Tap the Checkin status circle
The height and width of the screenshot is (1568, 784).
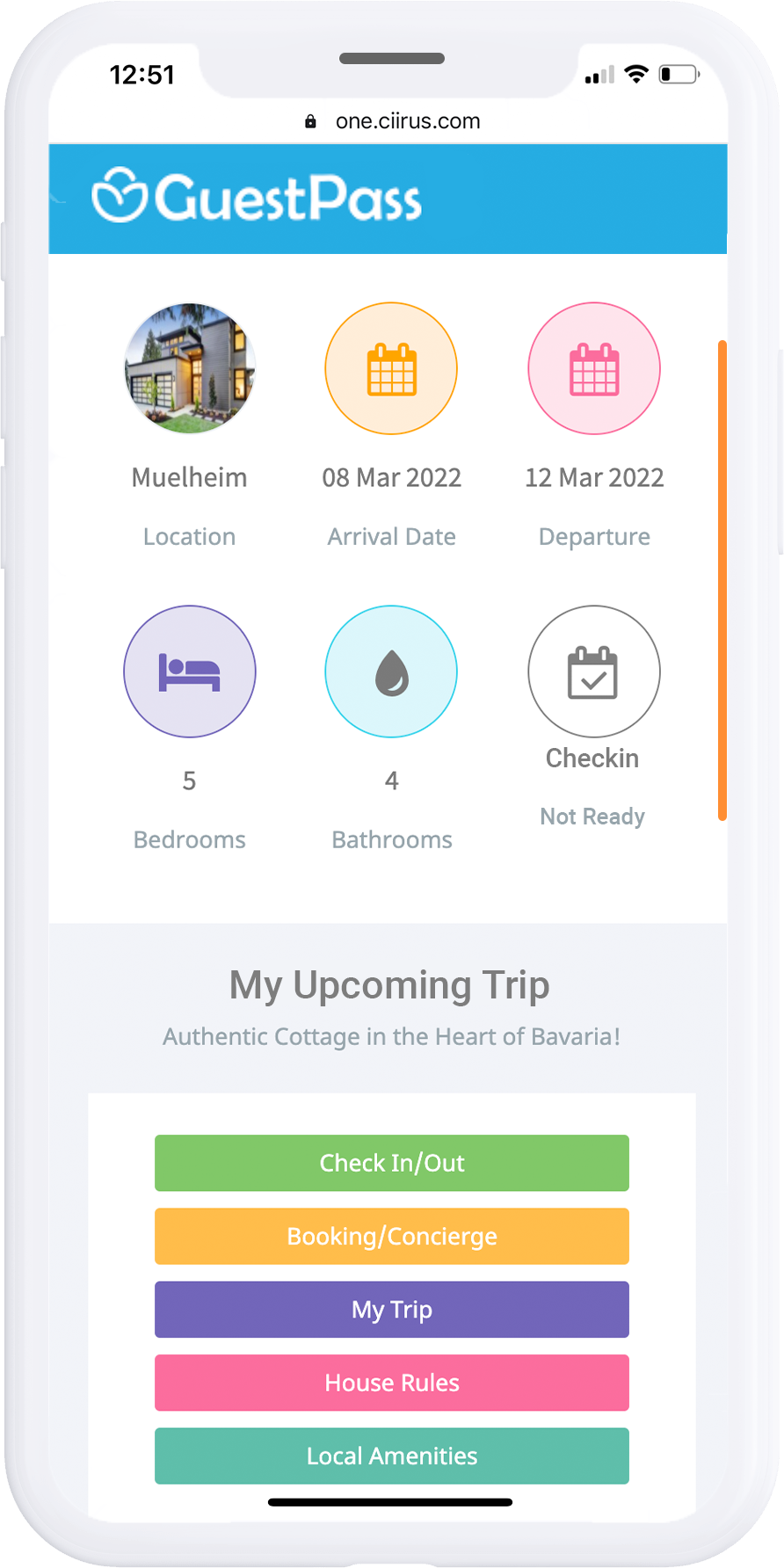594,671
